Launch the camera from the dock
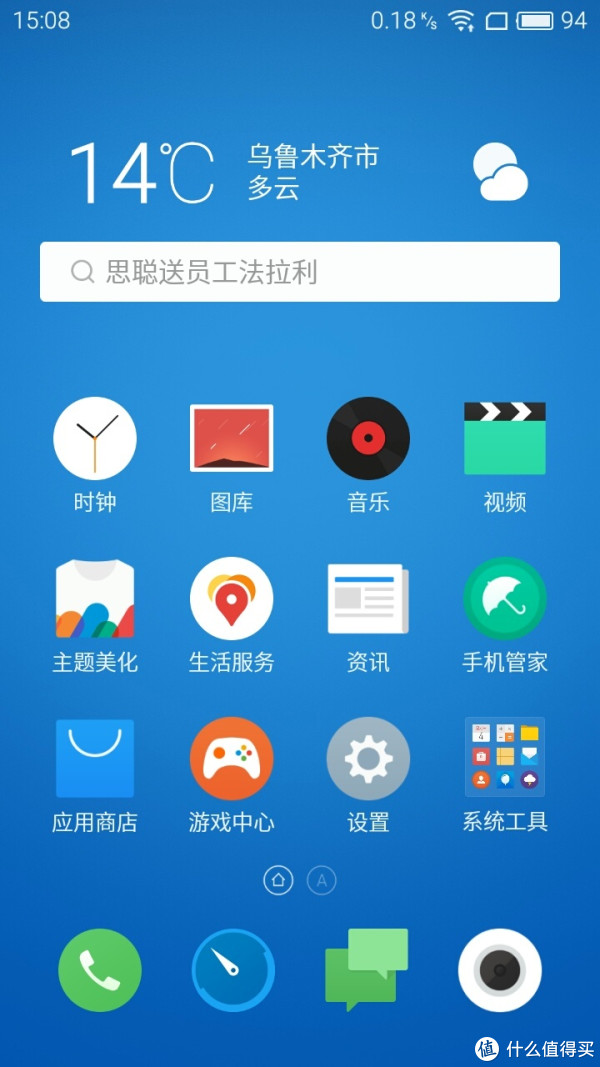Image resolution: width=600 pixels, height=1067 pixels. pyautogui.click(x=500, y=970)
